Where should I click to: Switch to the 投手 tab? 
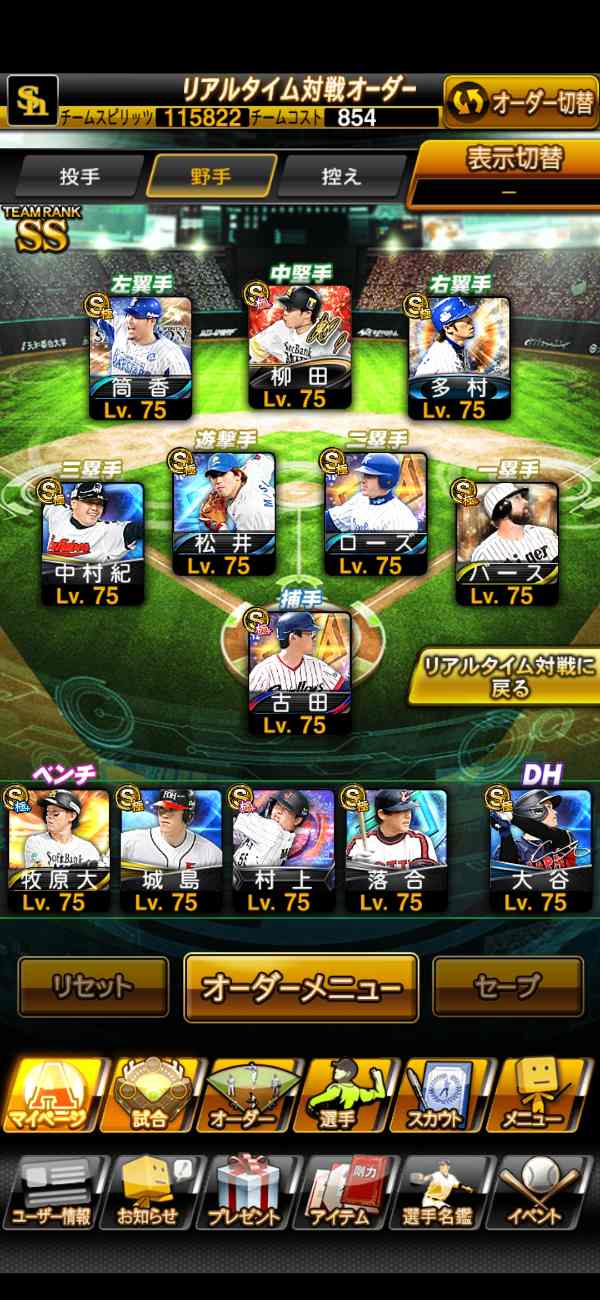click(x=80, y=176)
